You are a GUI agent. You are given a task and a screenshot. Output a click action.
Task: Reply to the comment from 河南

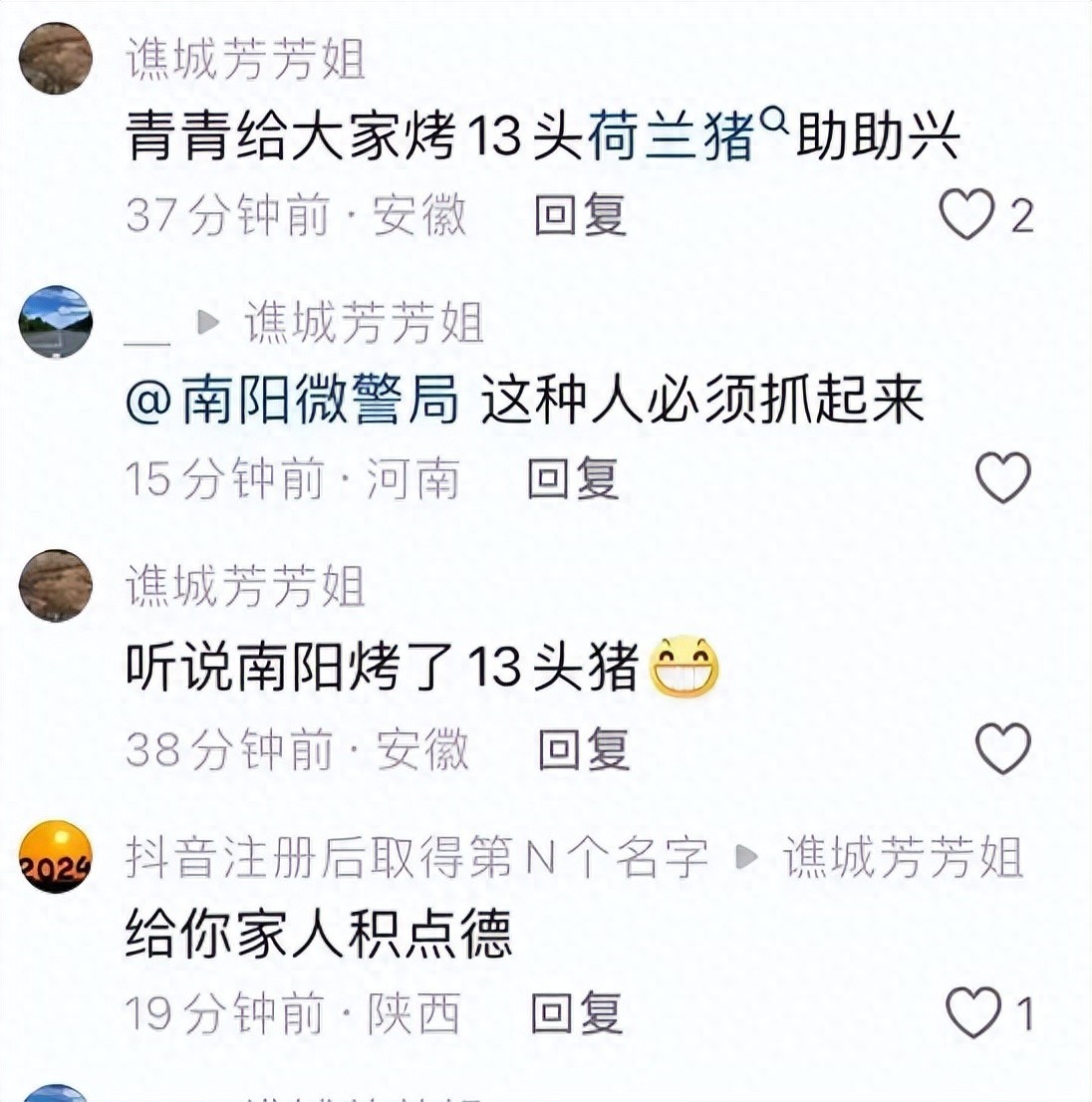tap(573, 479)
